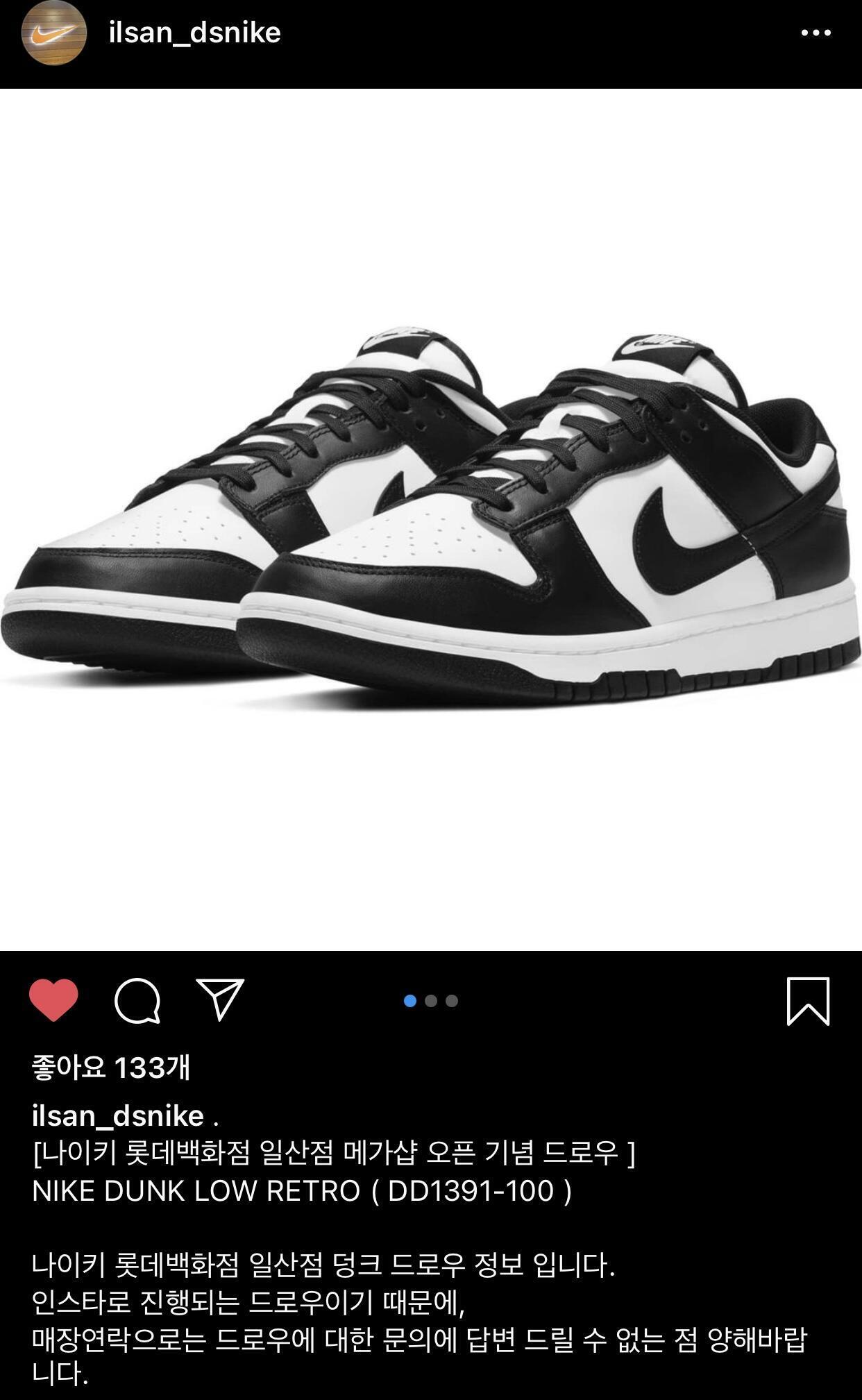View the 좋아요 133개 likes list
This screenshot has height=1400, width=862.
click(x=111, y=1068)
